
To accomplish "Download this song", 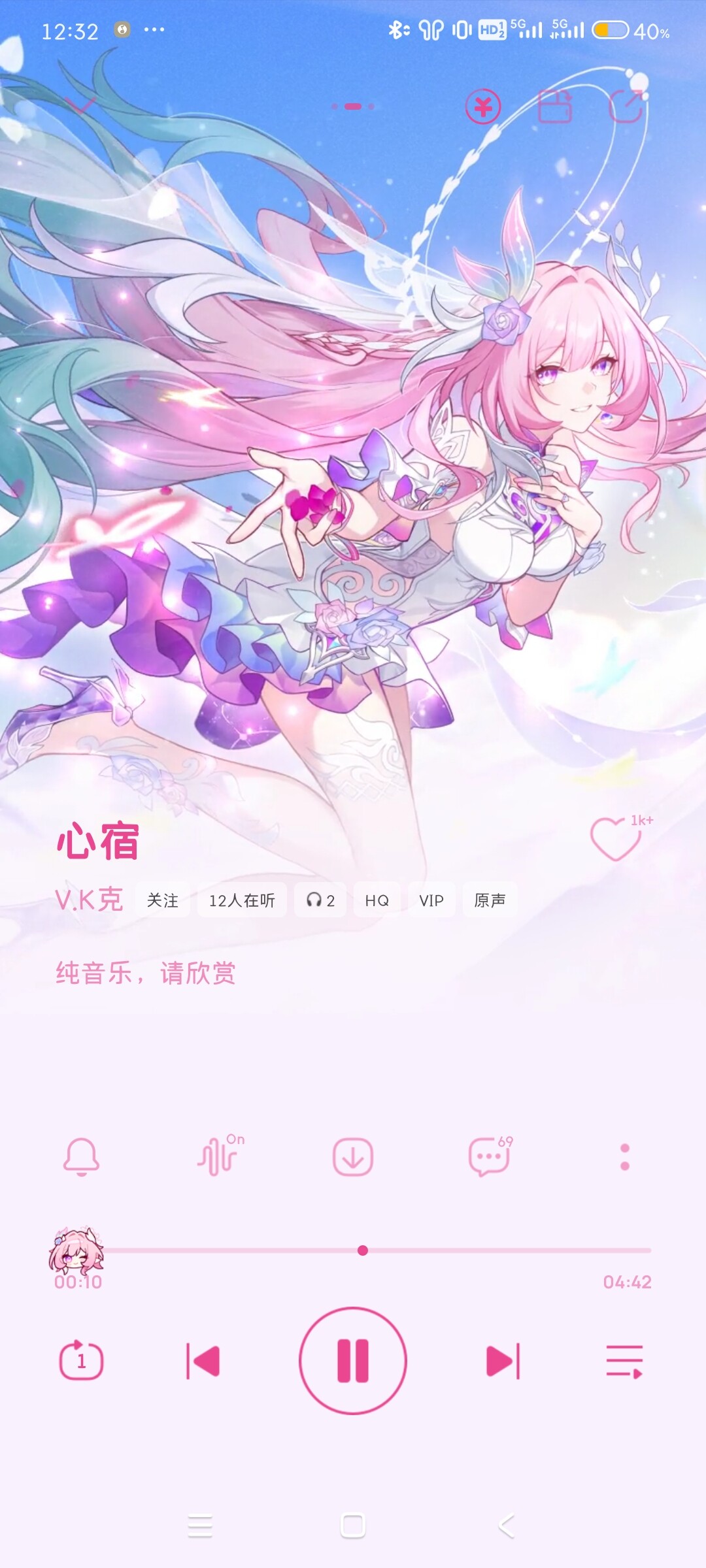I will click(x=353, y=1156).
